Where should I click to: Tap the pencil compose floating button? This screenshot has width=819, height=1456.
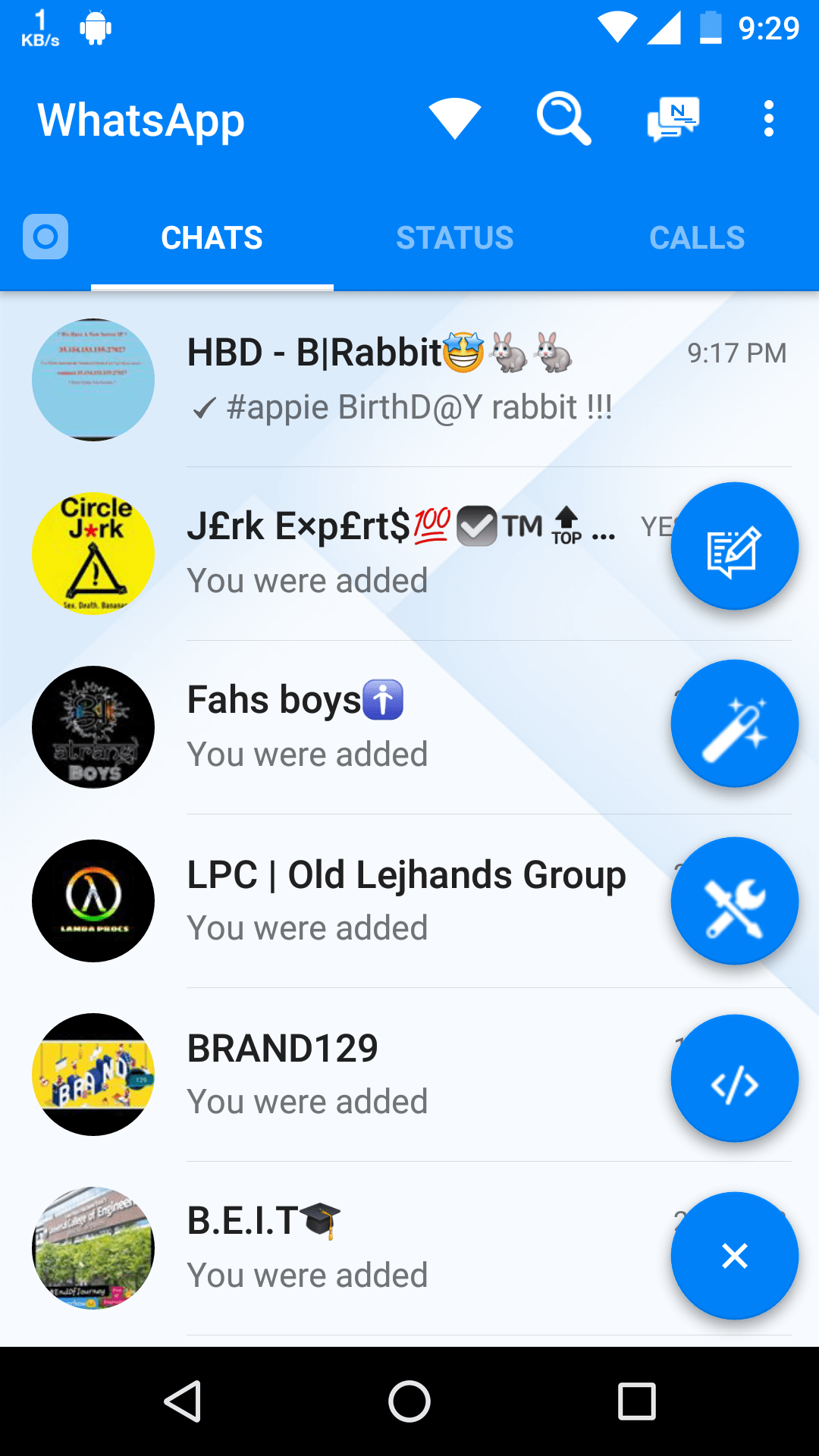[734, 544]
